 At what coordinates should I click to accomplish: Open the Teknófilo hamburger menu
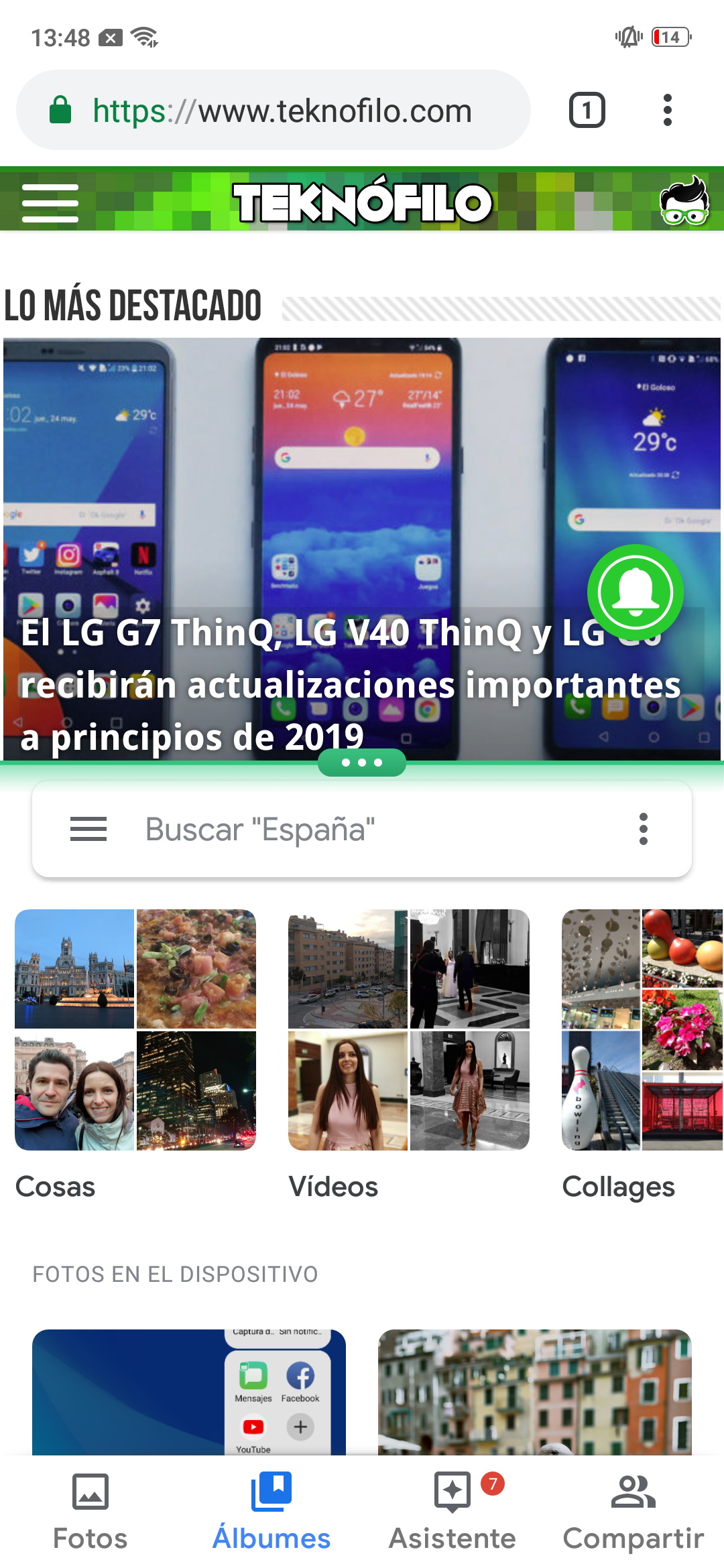[x=50, y=203]
